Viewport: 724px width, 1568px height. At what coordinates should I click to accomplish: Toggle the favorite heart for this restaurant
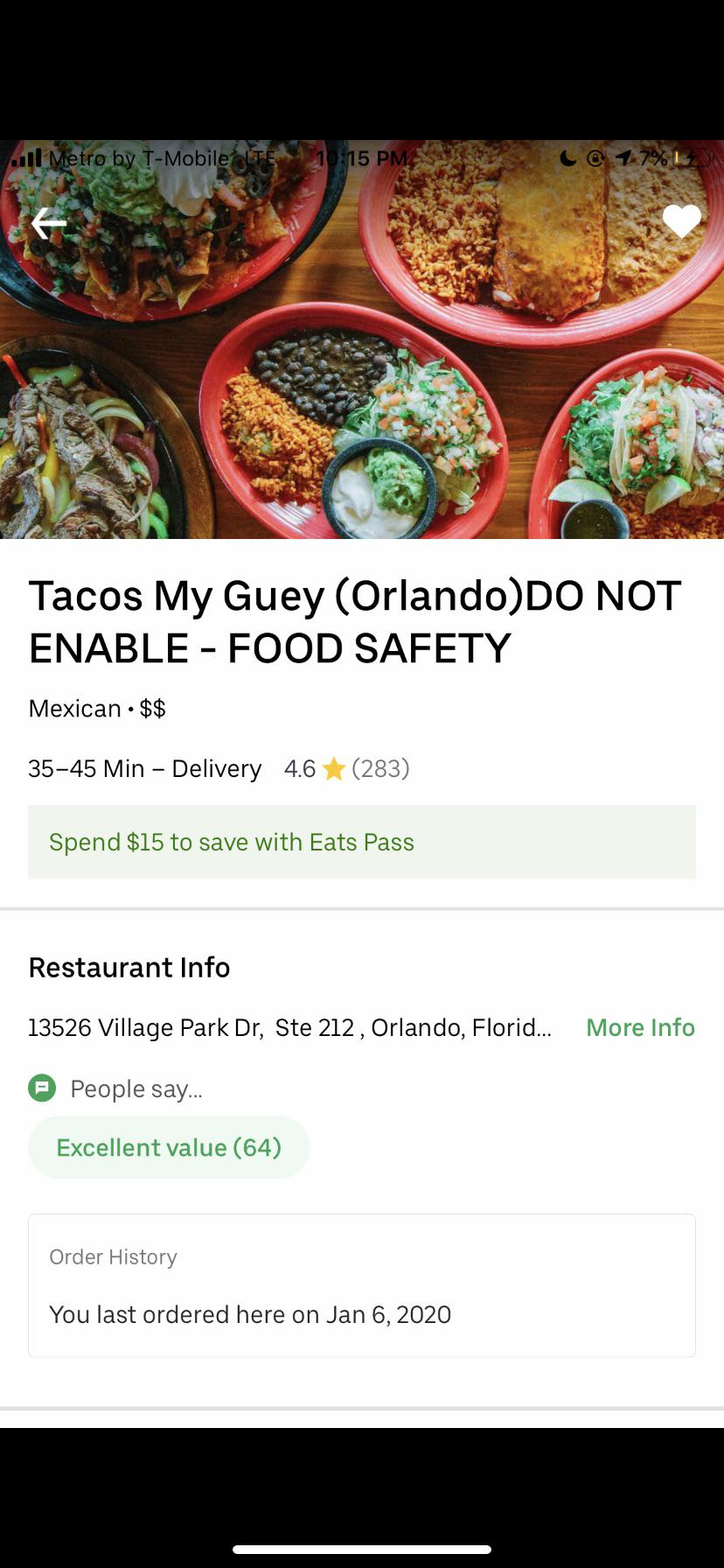pos(681,221)
